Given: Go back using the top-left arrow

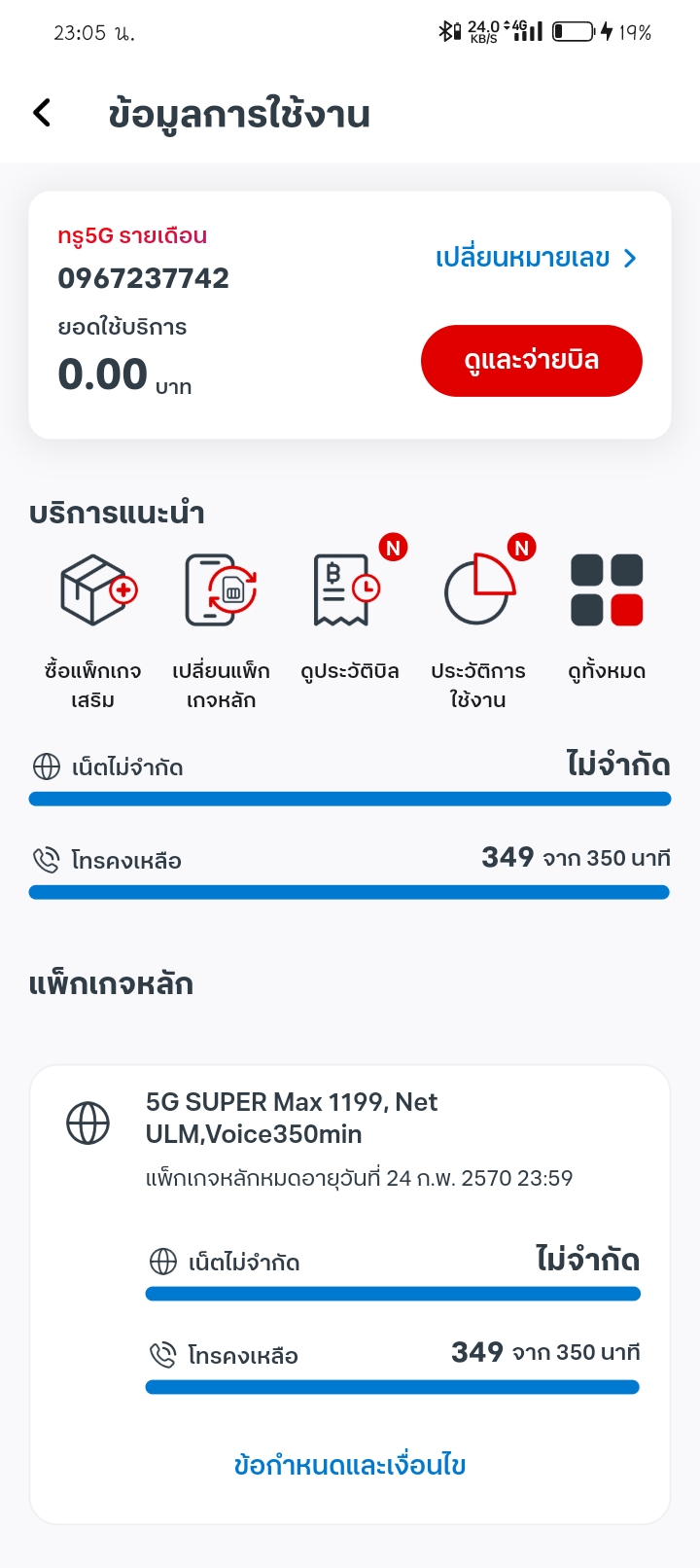Looking at the screenshot, I should tap(42, 113).
